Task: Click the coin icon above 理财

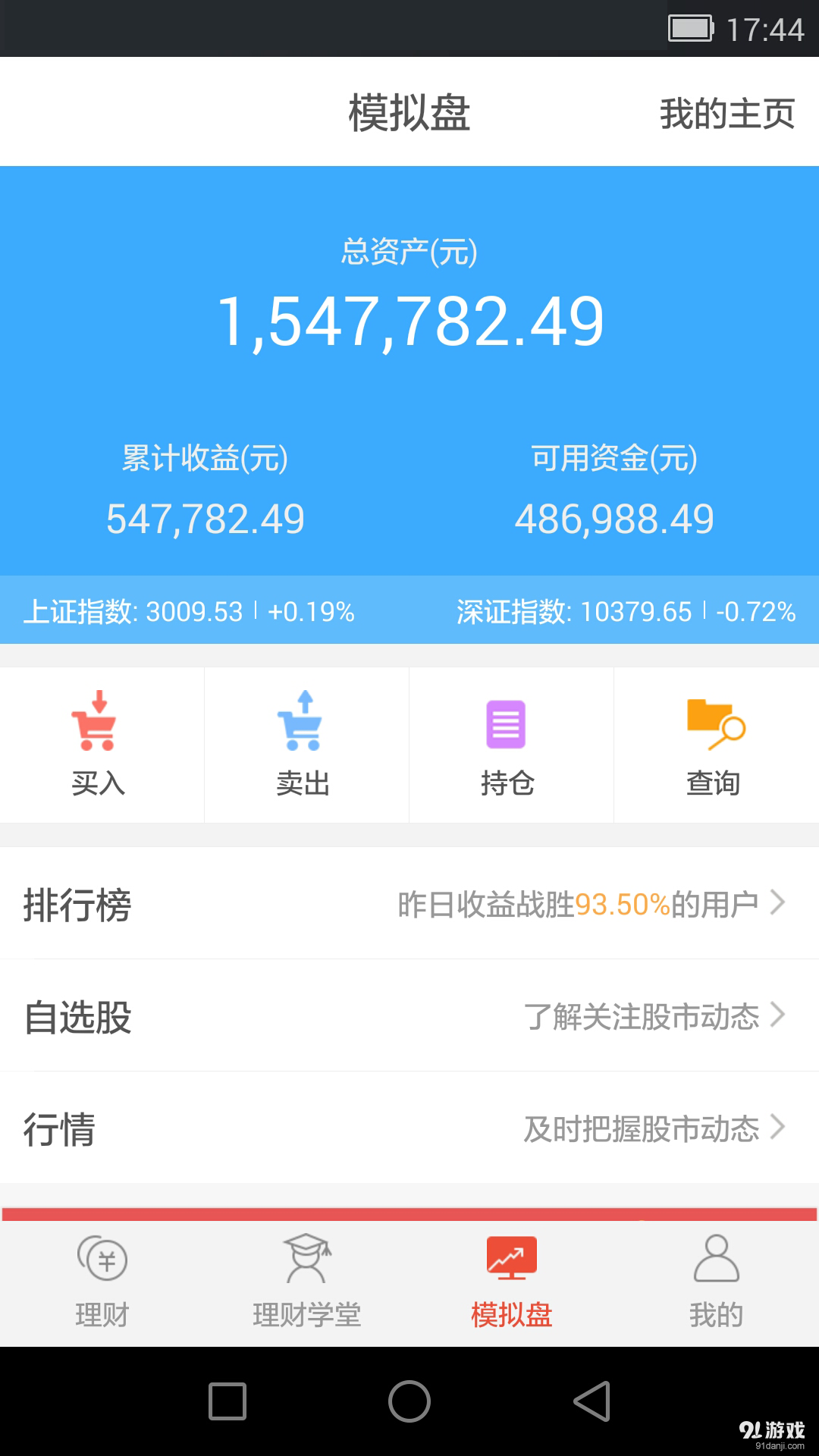Action: pos(102,1259)
